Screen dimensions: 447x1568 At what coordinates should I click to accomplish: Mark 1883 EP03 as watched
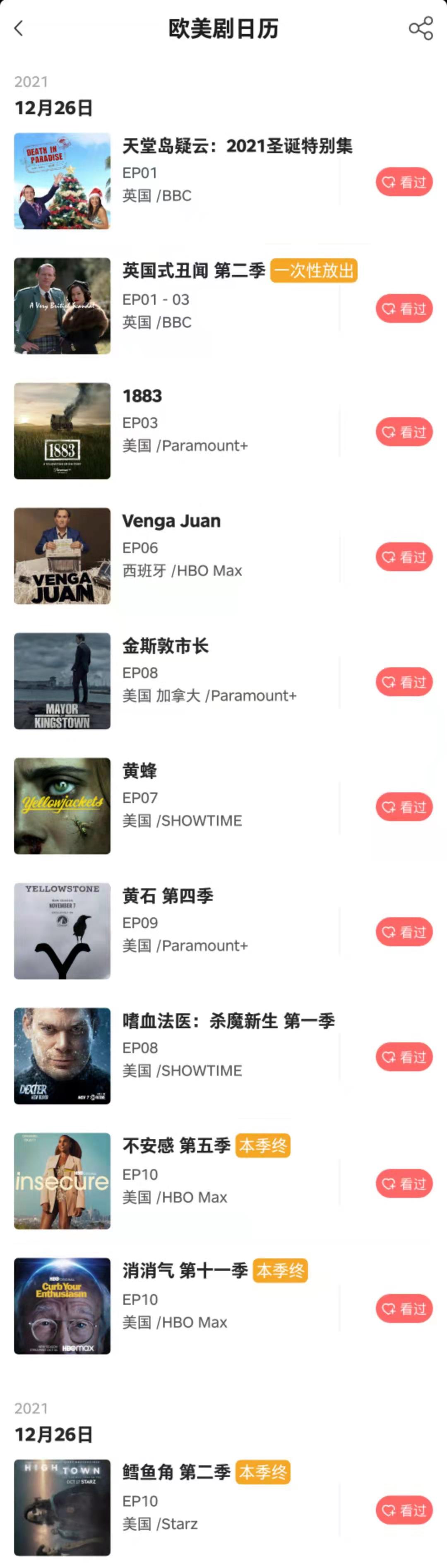click(x=404, y=432)
